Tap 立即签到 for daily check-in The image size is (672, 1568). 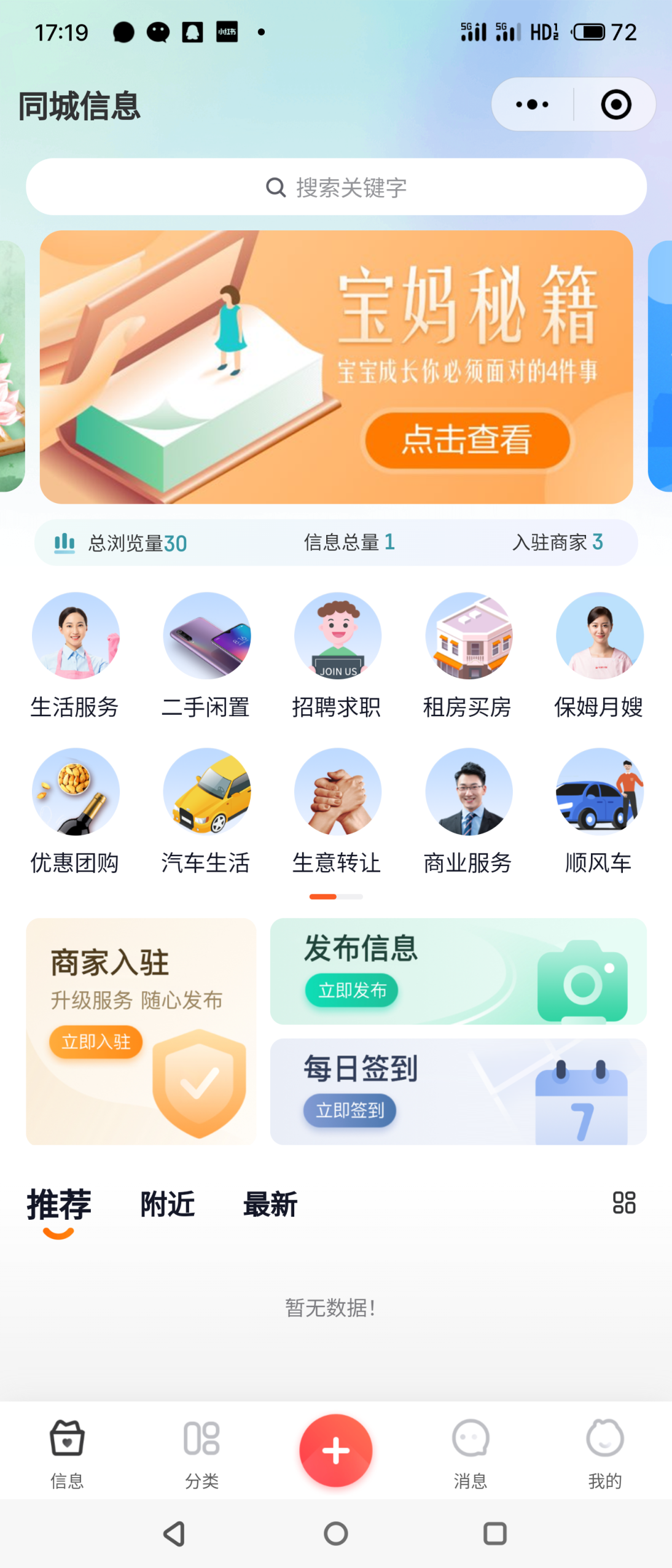point(350,1110)
